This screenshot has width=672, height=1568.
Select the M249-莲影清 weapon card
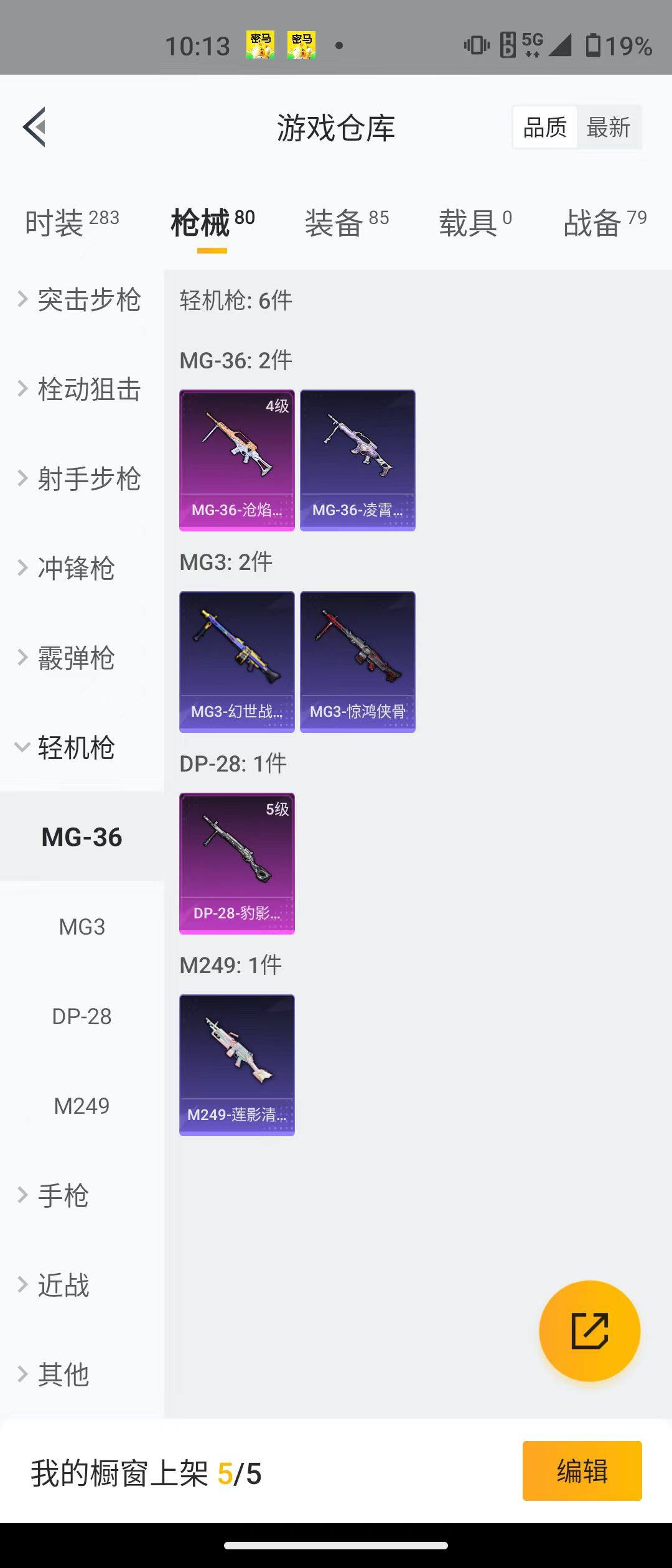[236, 1065]
